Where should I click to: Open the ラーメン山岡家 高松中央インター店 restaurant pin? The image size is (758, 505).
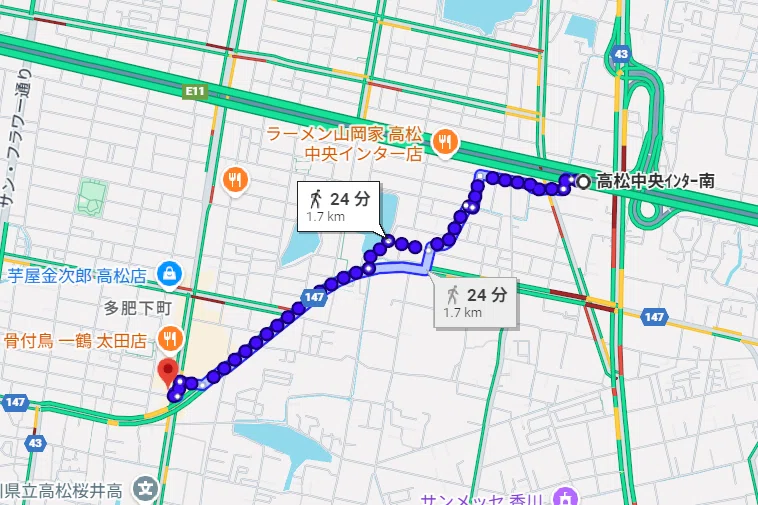[x=445, y=143]
